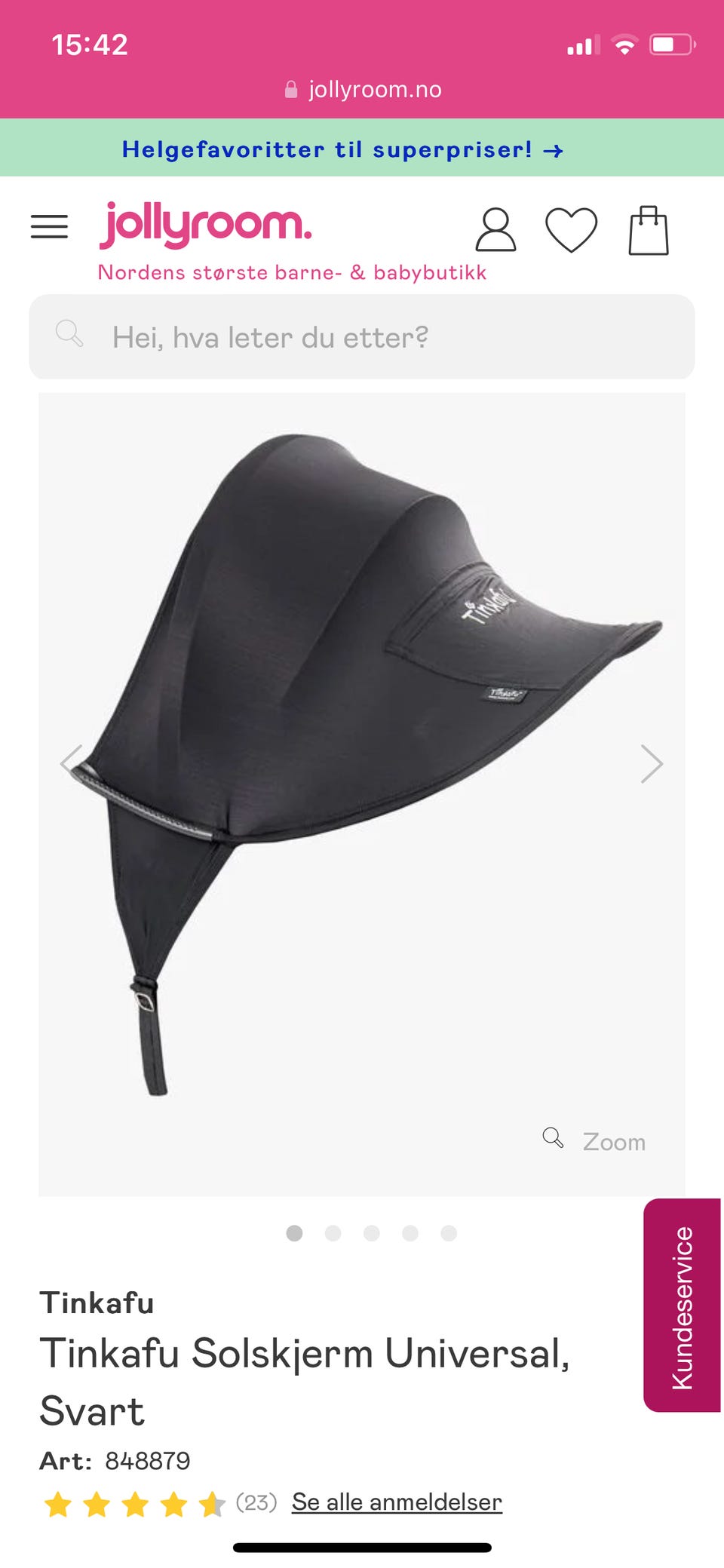
Task: Open the hamburger menu
Action: click(49, 226)
